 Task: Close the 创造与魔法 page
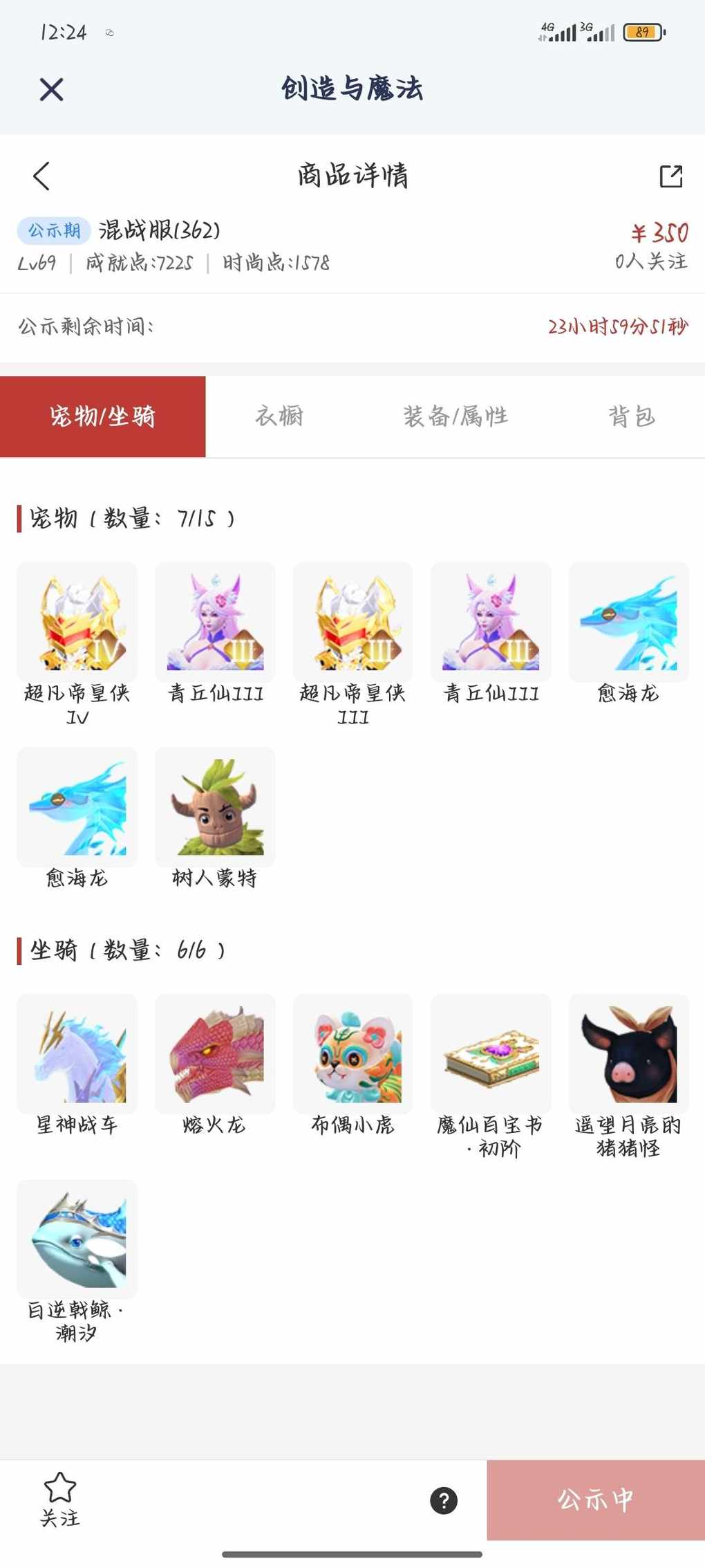coord(51,90)
